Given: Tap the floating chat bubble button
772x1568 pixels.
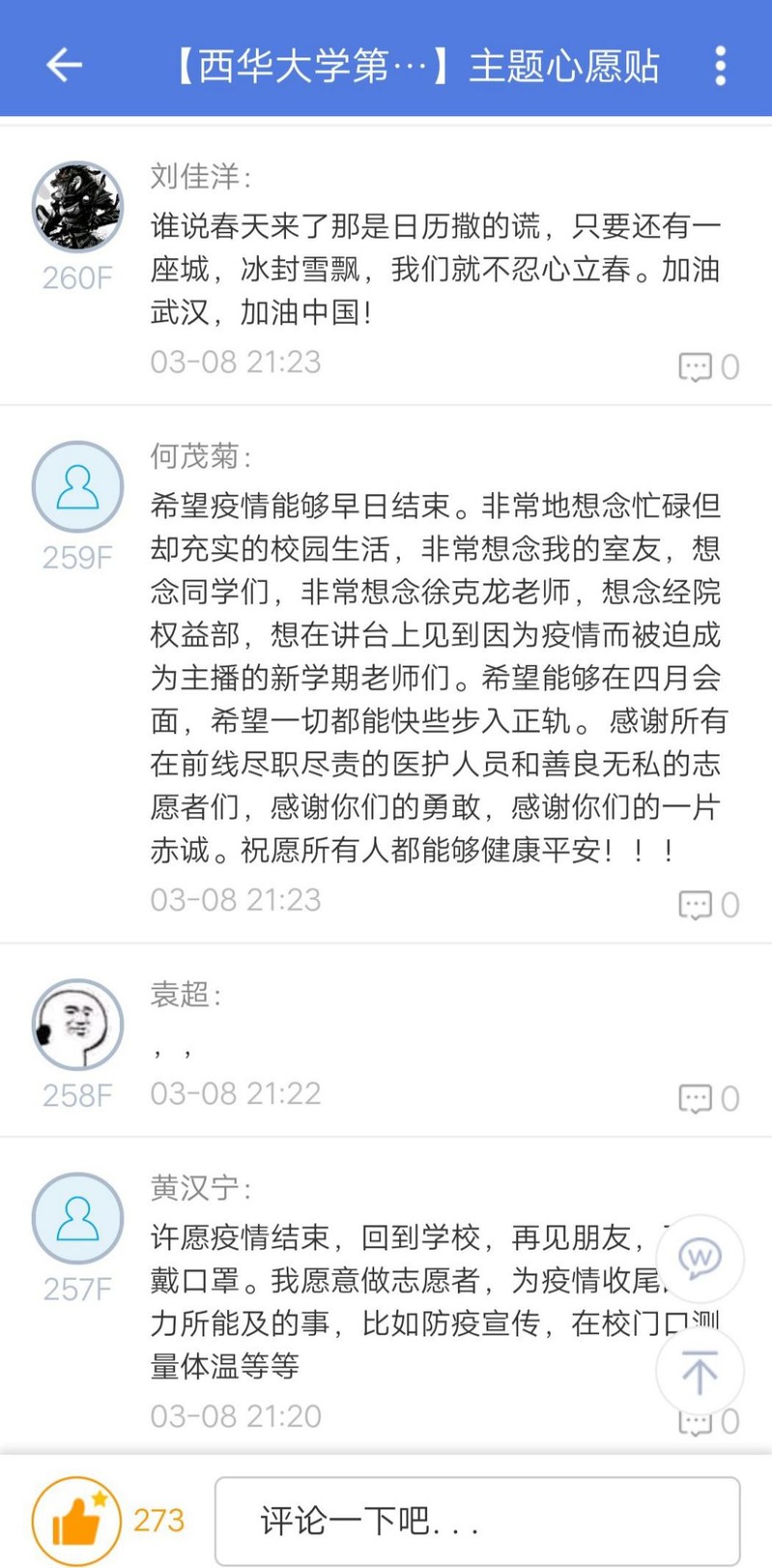Looking at the screenshot, I should (x=700, y=1258).
